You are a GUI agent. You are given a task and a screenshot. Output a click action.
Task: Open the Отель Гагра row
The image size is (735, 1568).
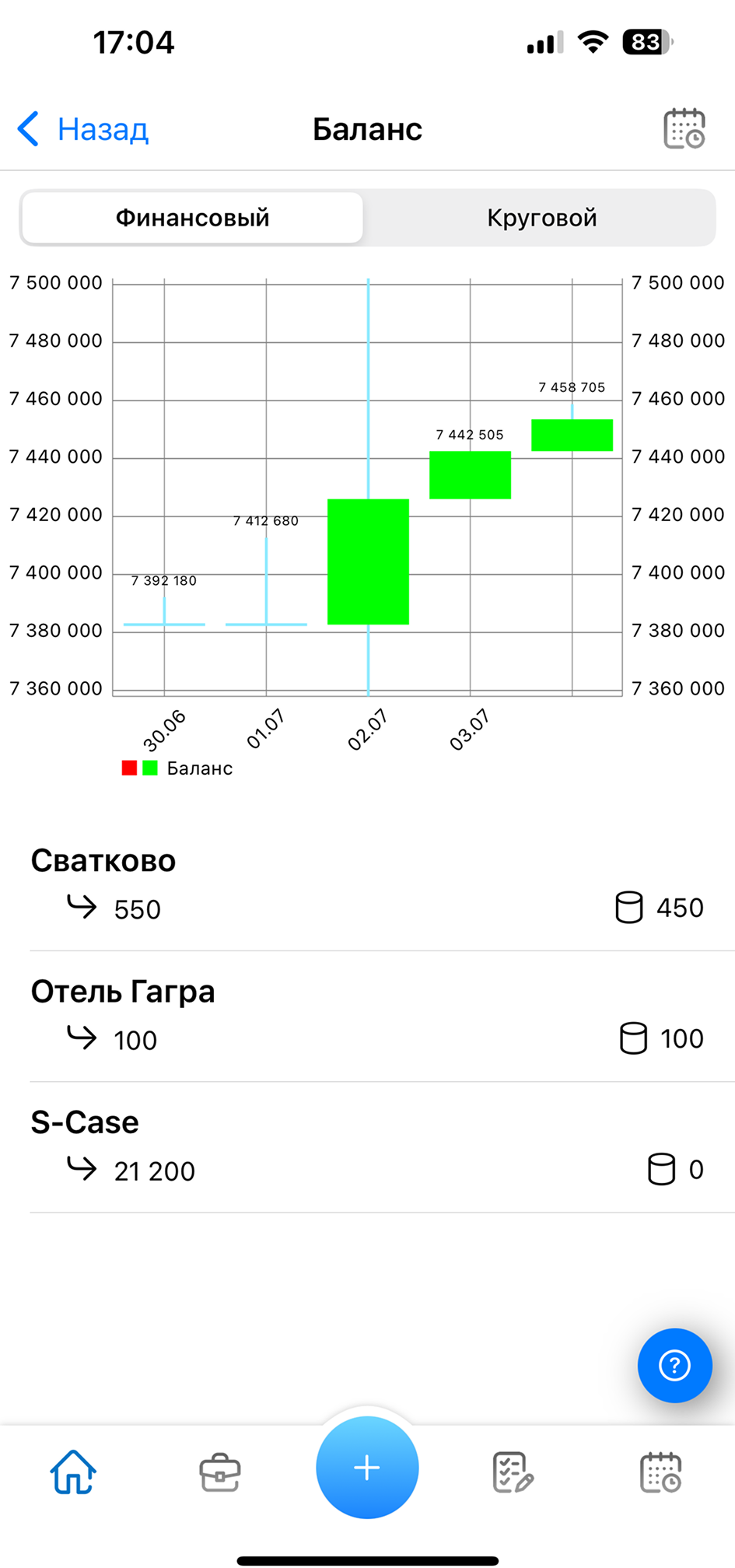click(367, 1016)
